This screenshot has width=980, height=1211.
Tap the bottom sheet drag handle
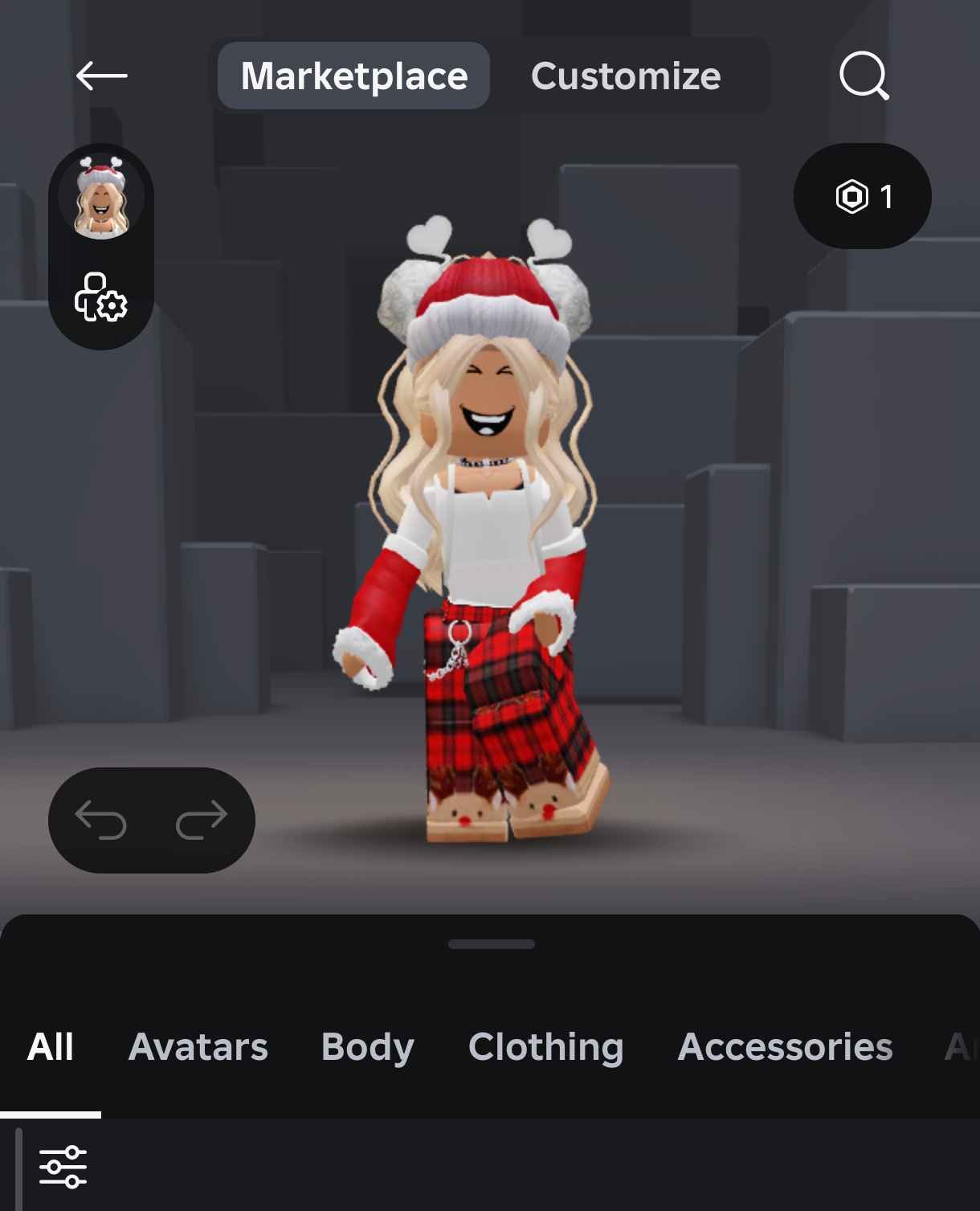(x=491, y=944)
